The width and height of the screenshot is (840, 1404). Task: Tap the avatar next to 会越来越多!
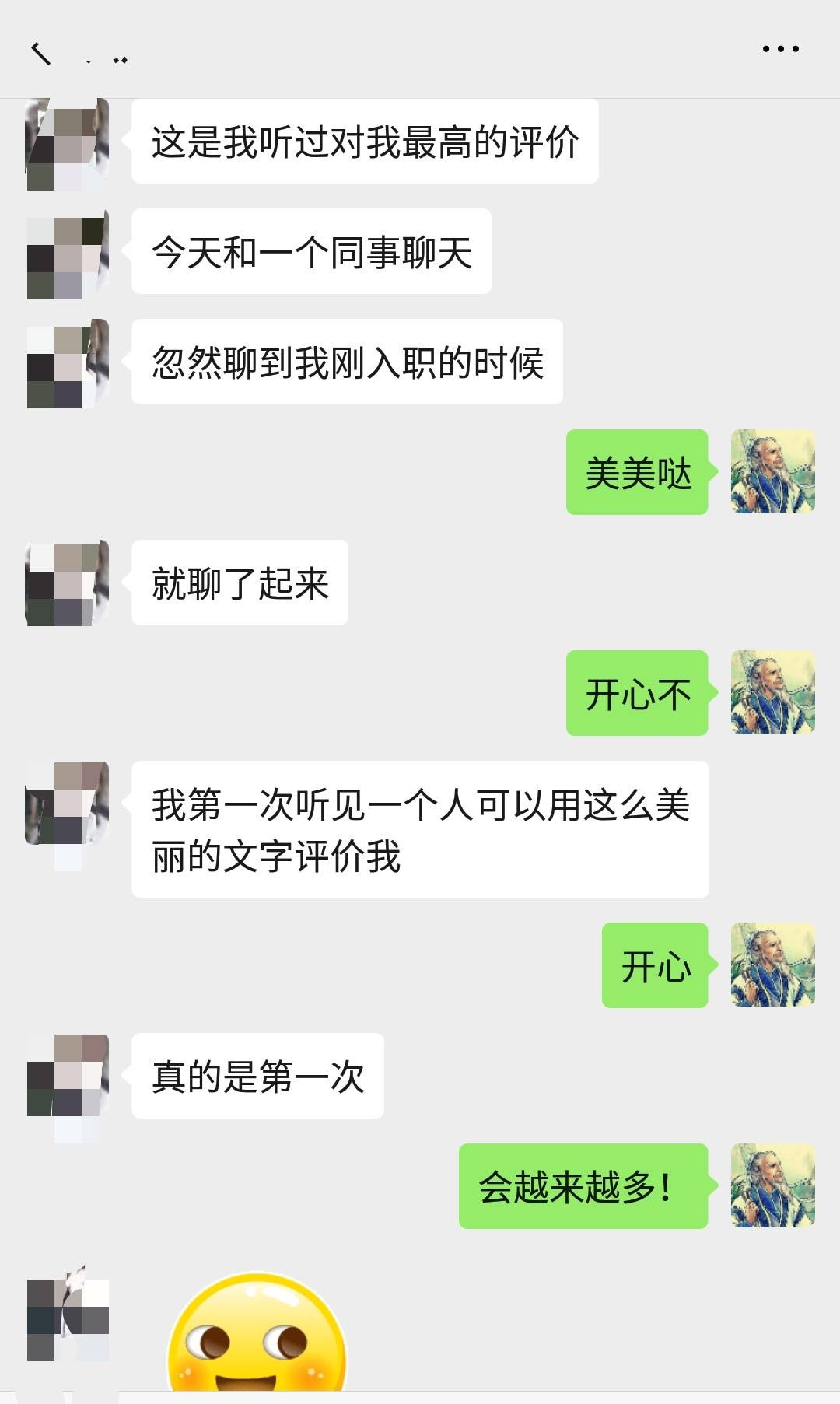pos(772,1185)
